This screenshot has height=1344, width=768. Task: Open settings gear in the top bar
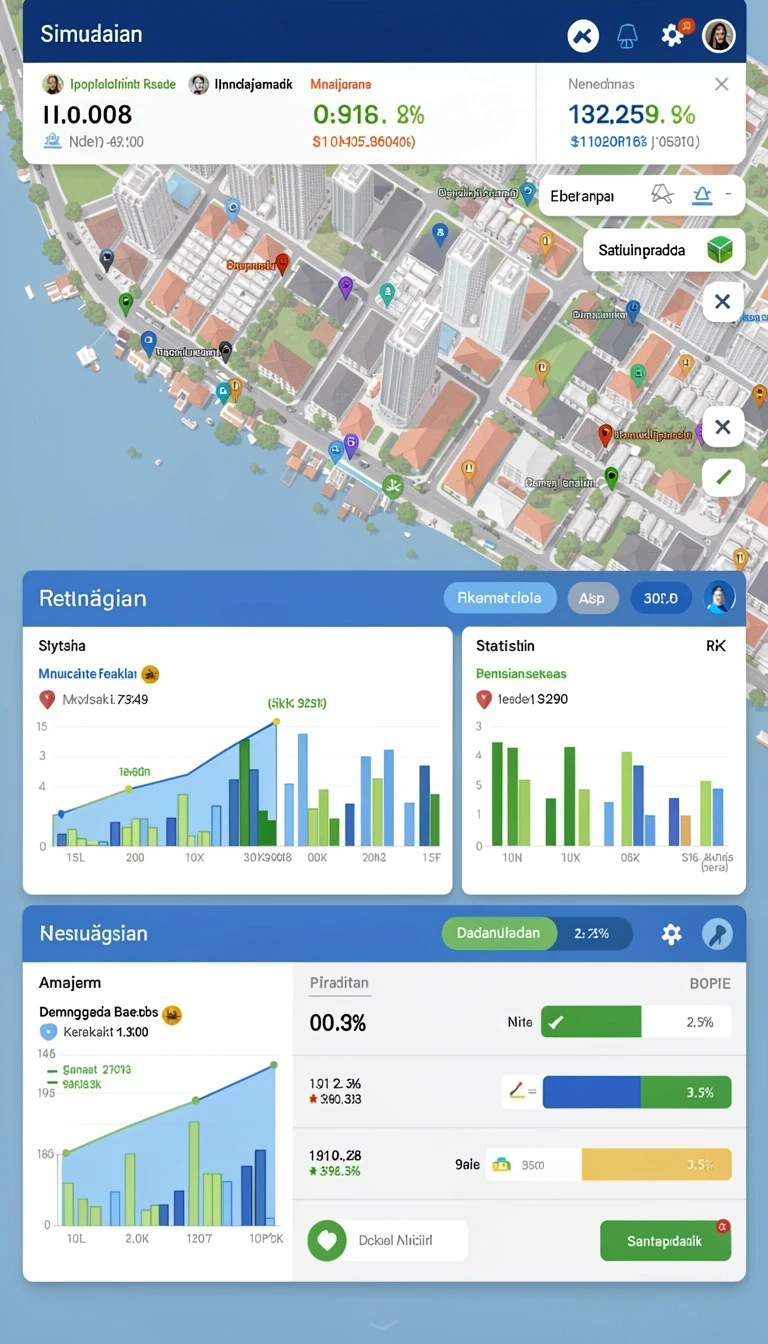pos(672,36)
